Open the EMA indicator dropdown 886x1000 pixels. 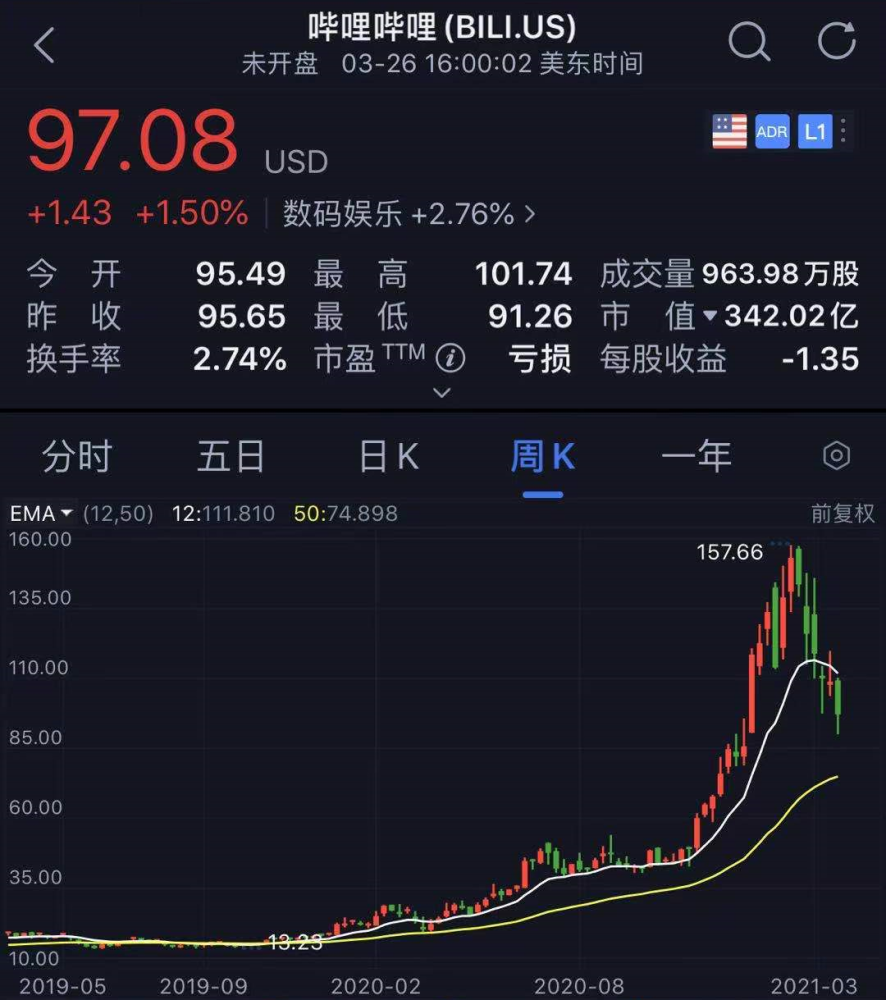(41, 514)
